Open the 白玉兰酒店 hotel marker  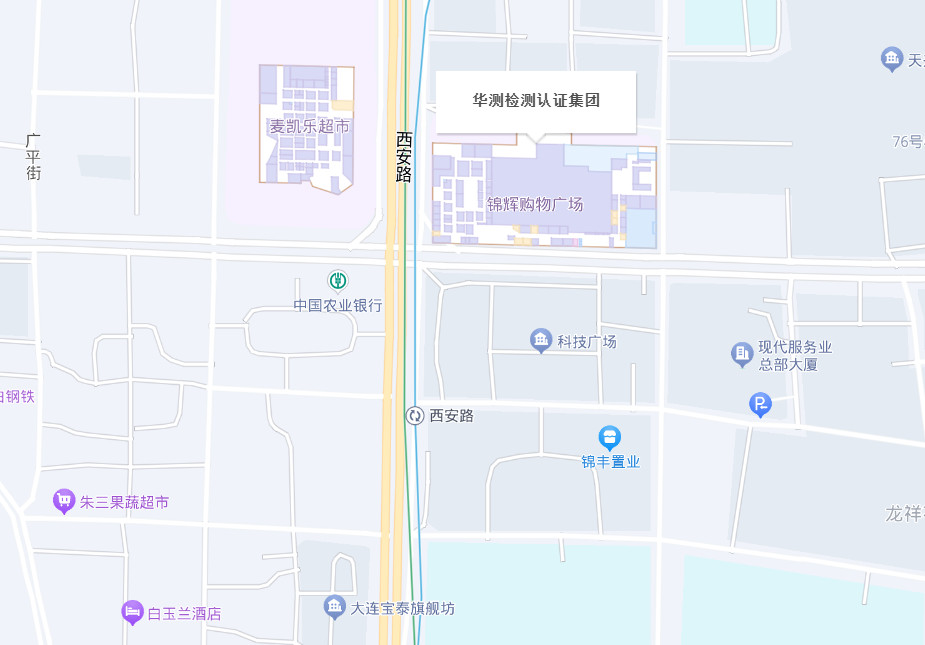coord(132,612)
